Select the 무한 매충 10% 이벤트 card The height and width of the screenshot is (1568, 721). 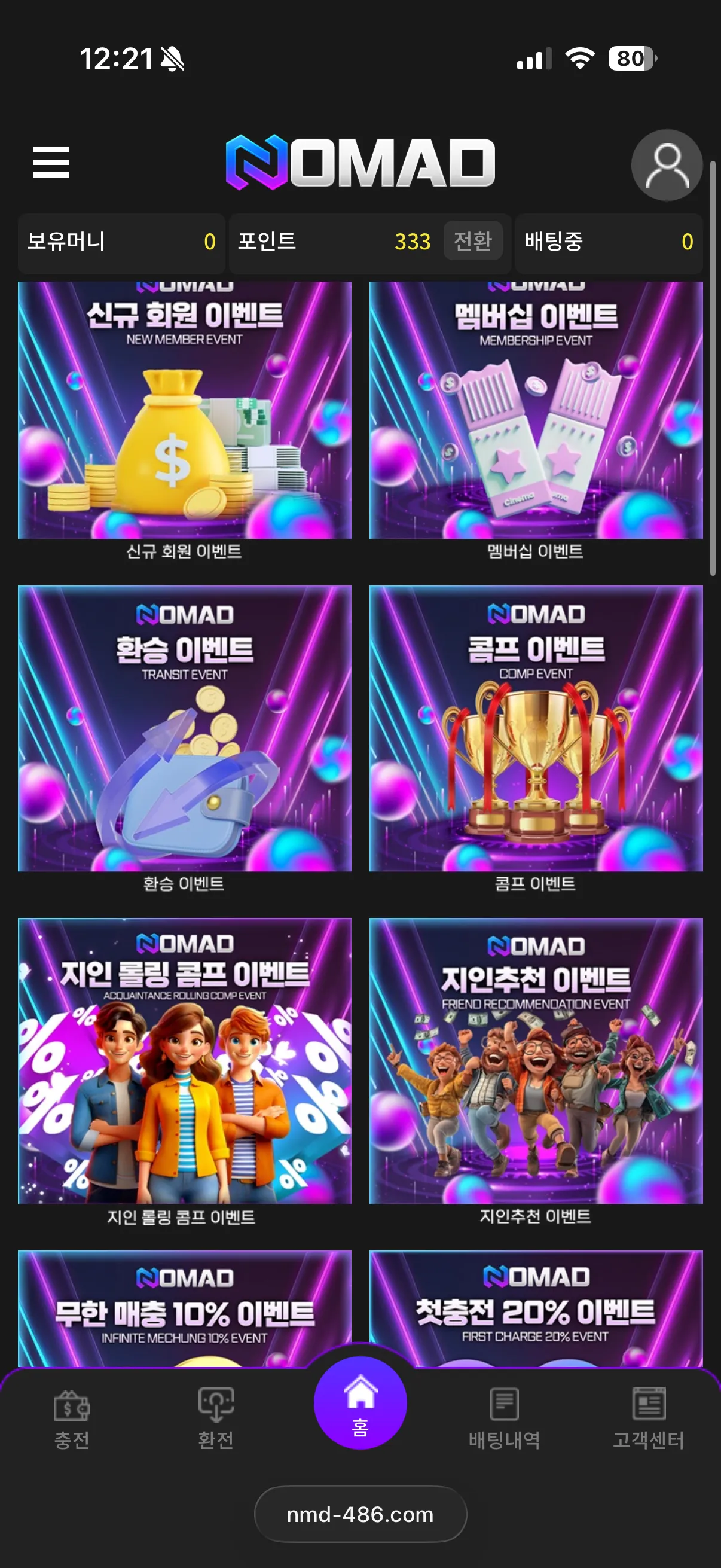point(184,1308)
